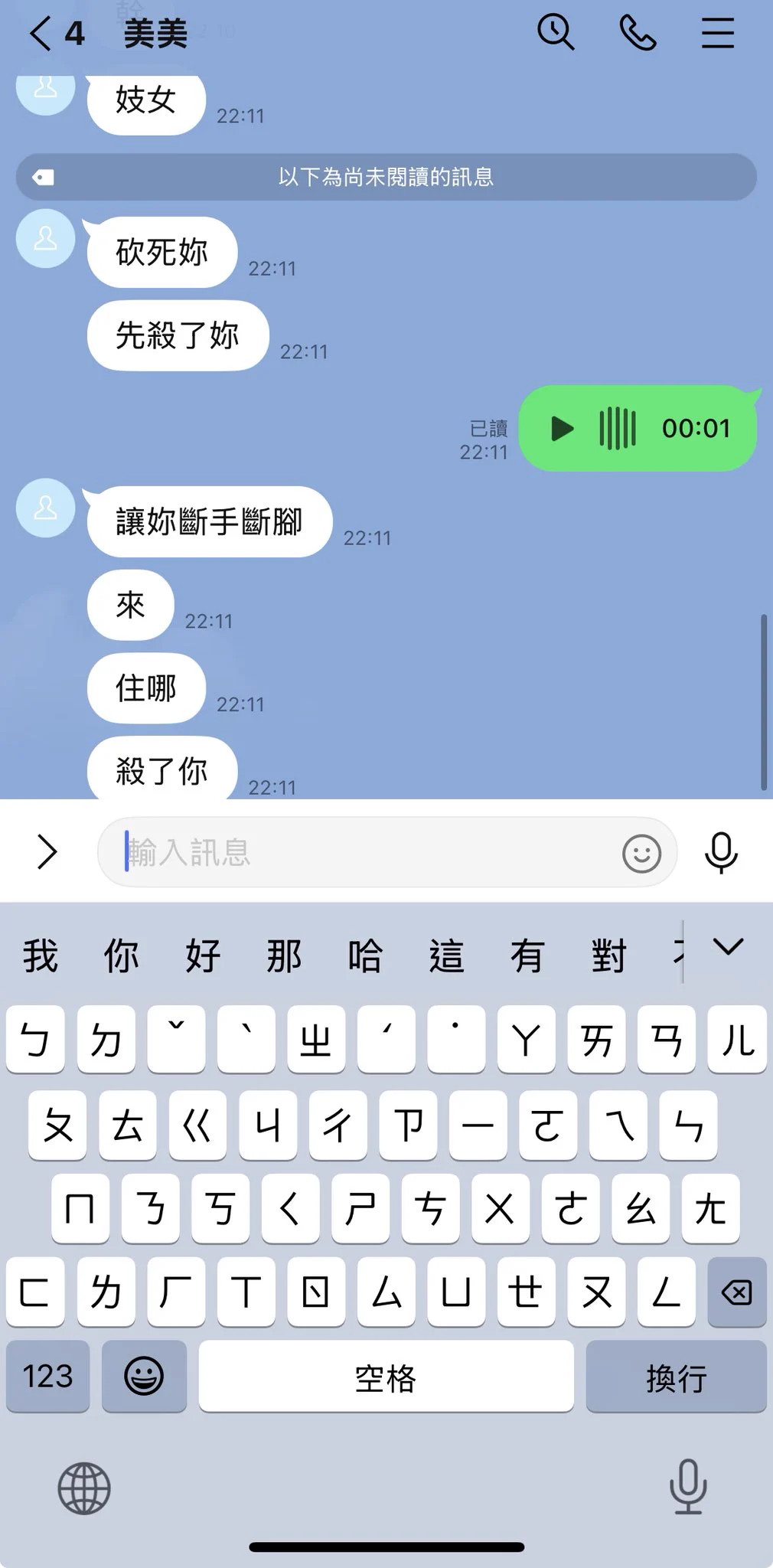Record a voice message with the microphone
Viewport: 773px width, 1568px height.
click(721, 852)
